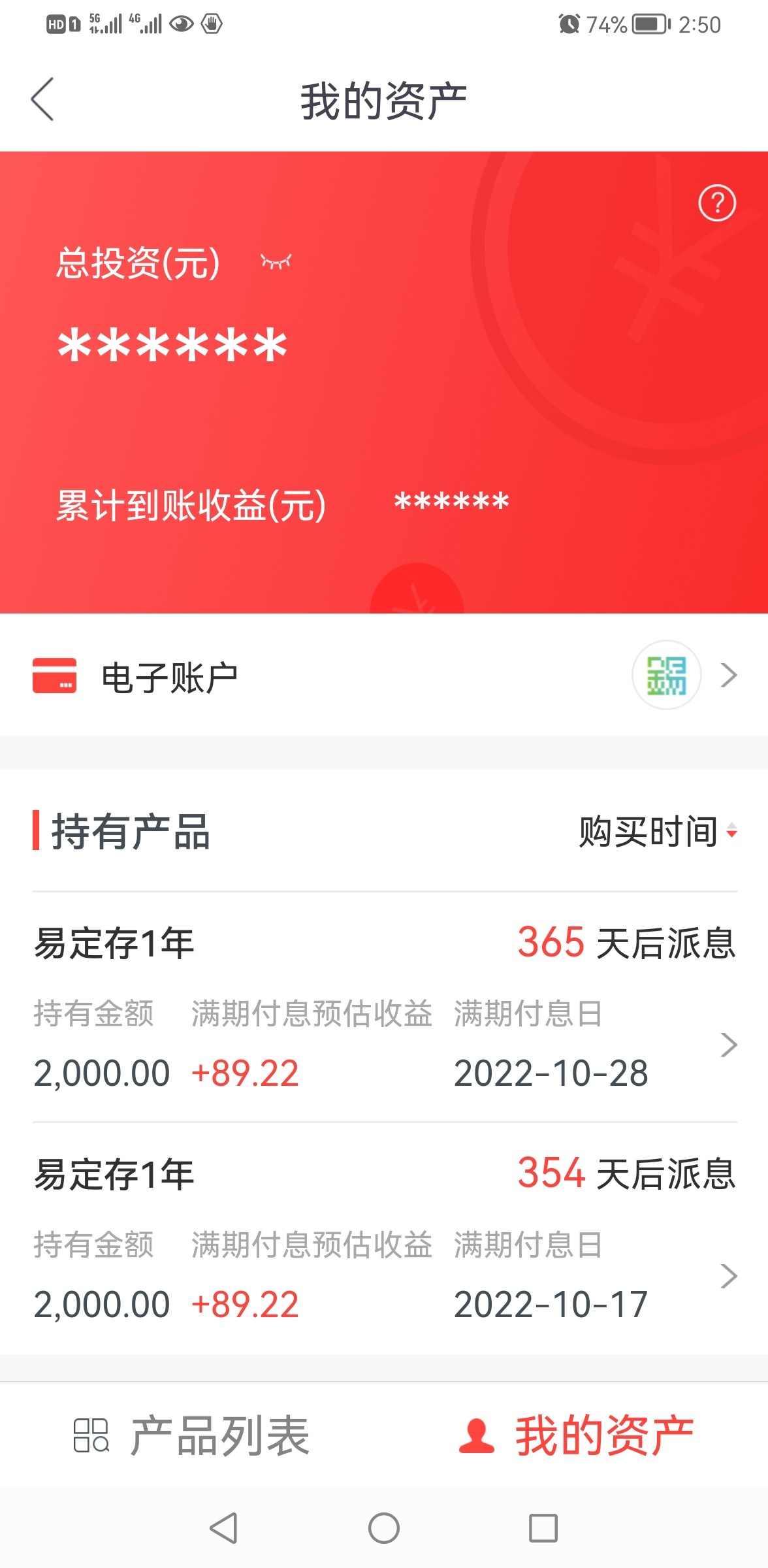Open recent apps from navigation bar
The width and height of the screenshot is (768, 1568).
coord(543,1528)
